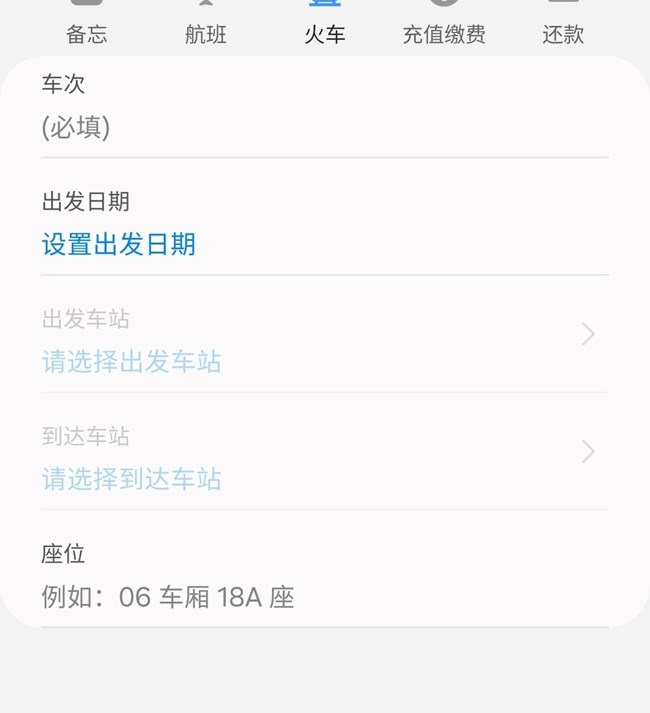
Task: Select the 火车 tab
Action: coord(325,27)
